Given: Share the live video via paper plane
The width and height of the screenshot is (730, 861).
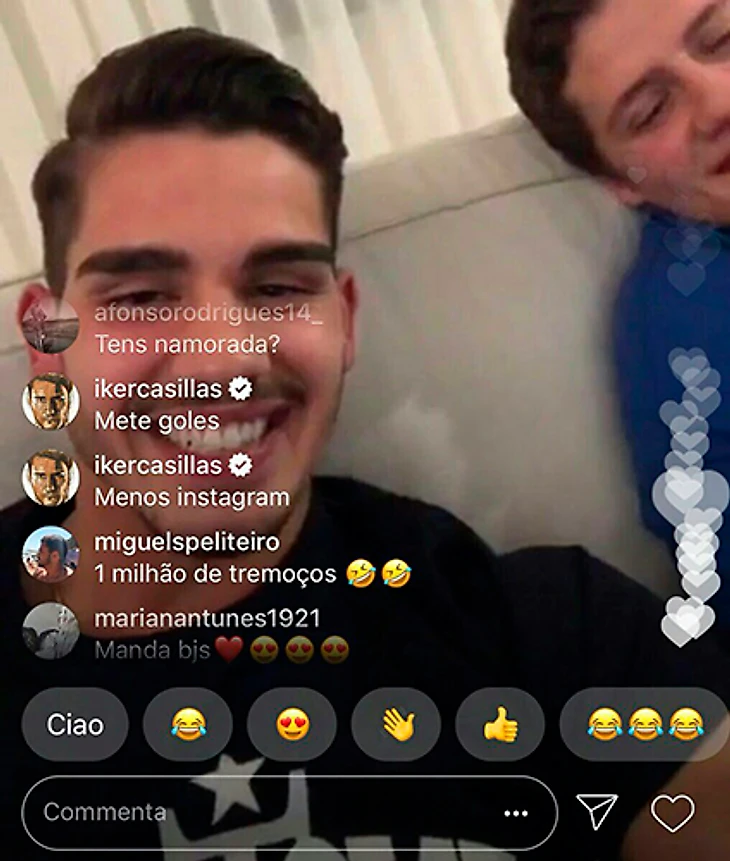Looking at the screenshot, I should pos(597,812).
